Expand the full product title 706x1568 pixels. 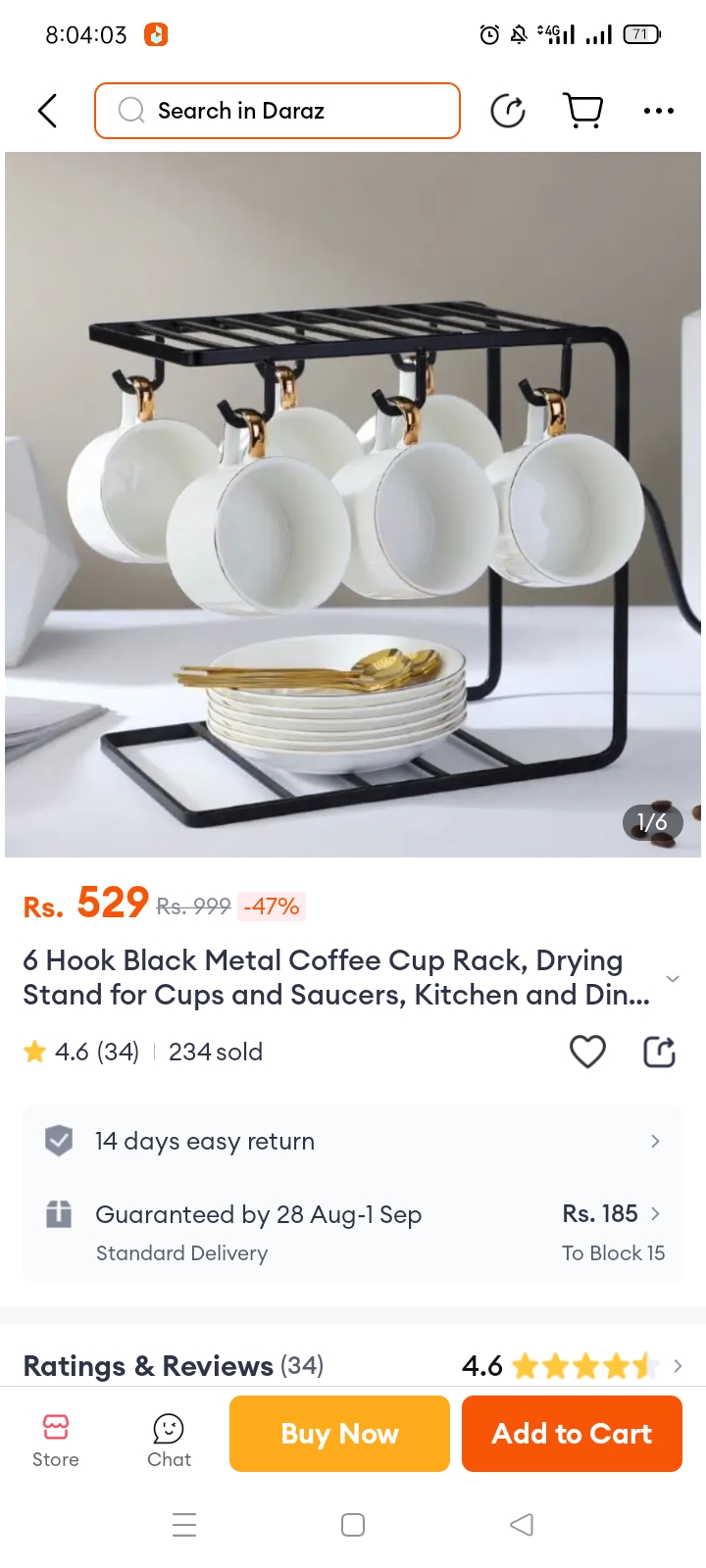tap(672, 978)
